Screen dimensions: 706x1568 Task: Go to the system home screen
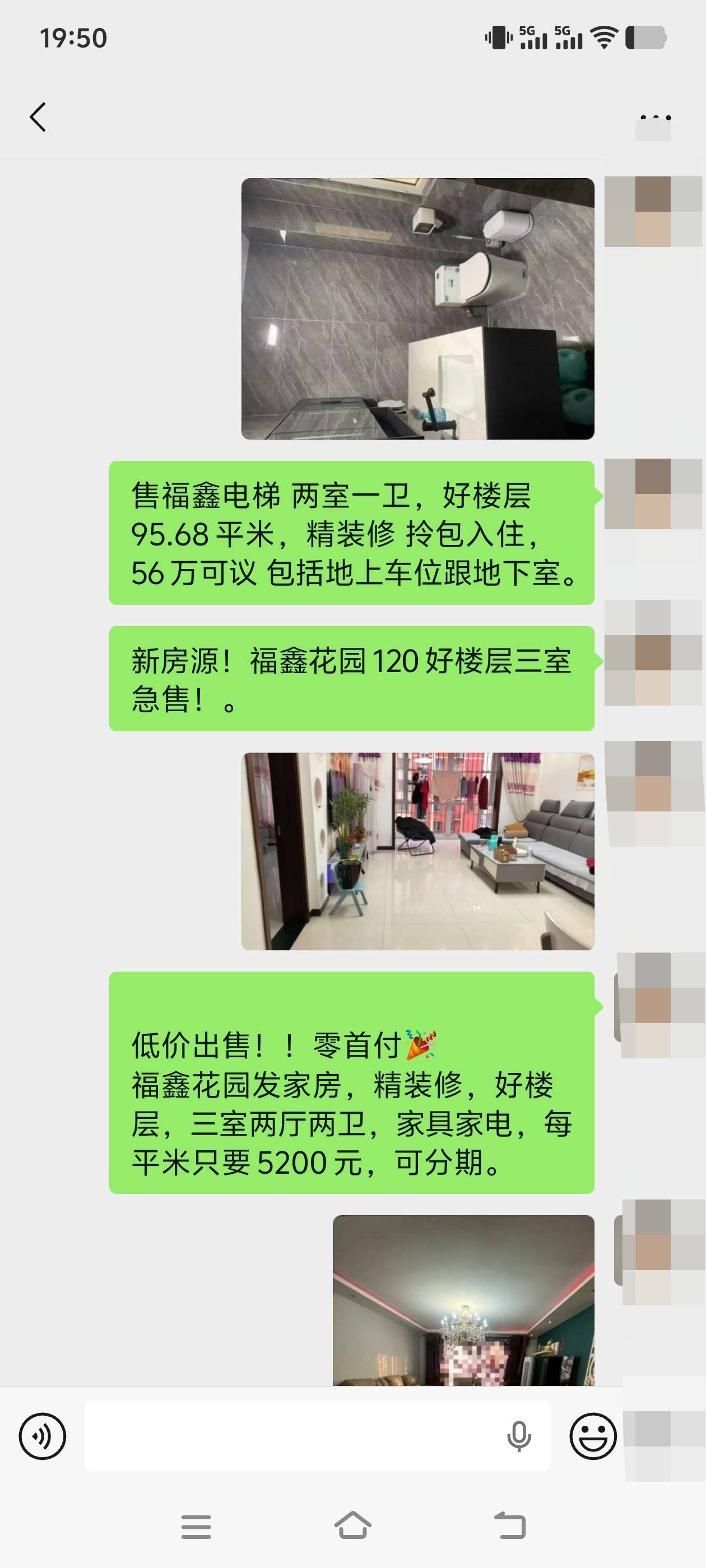[x=352, y=1525]
